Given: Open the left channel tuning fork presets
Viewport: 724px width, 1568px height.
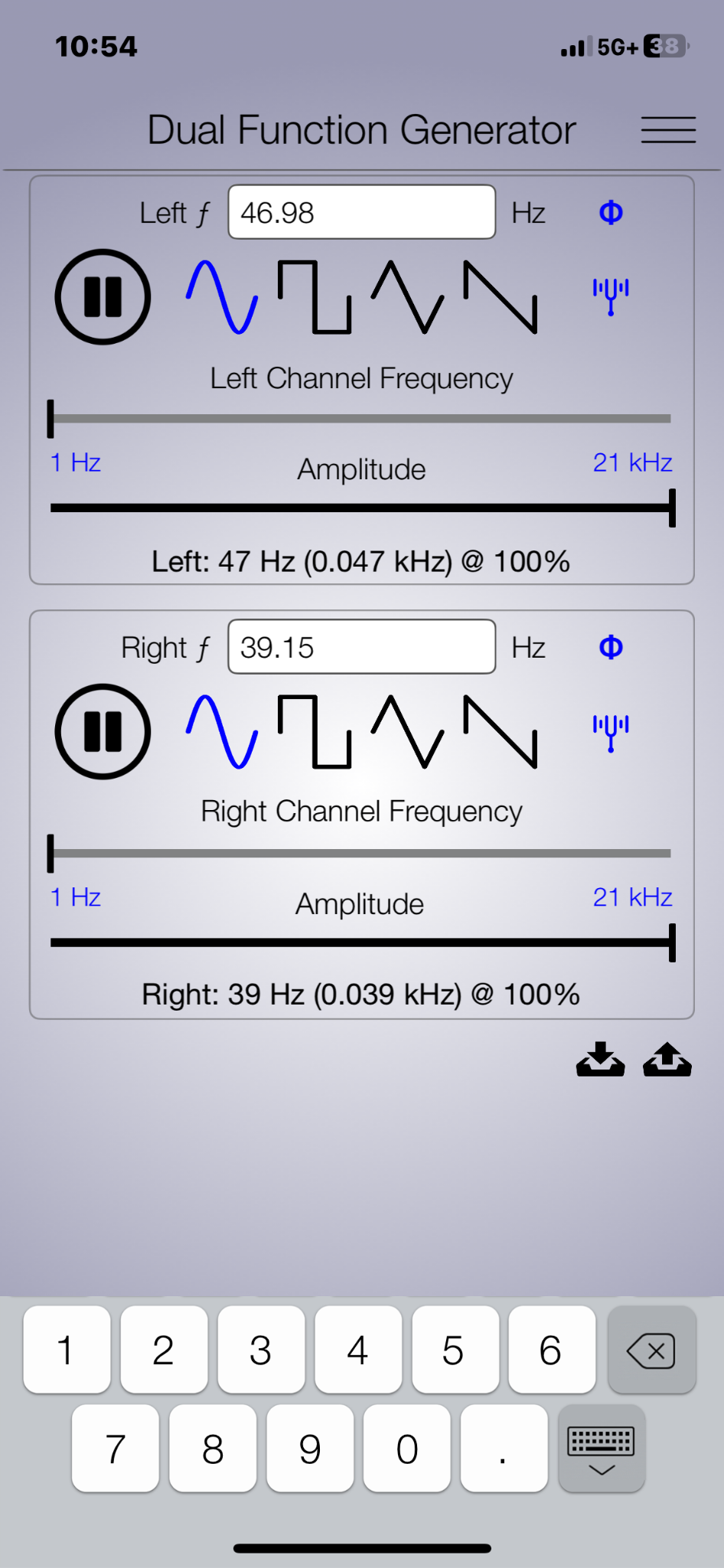Looking at the screenshot, I should tap(611, 297).
